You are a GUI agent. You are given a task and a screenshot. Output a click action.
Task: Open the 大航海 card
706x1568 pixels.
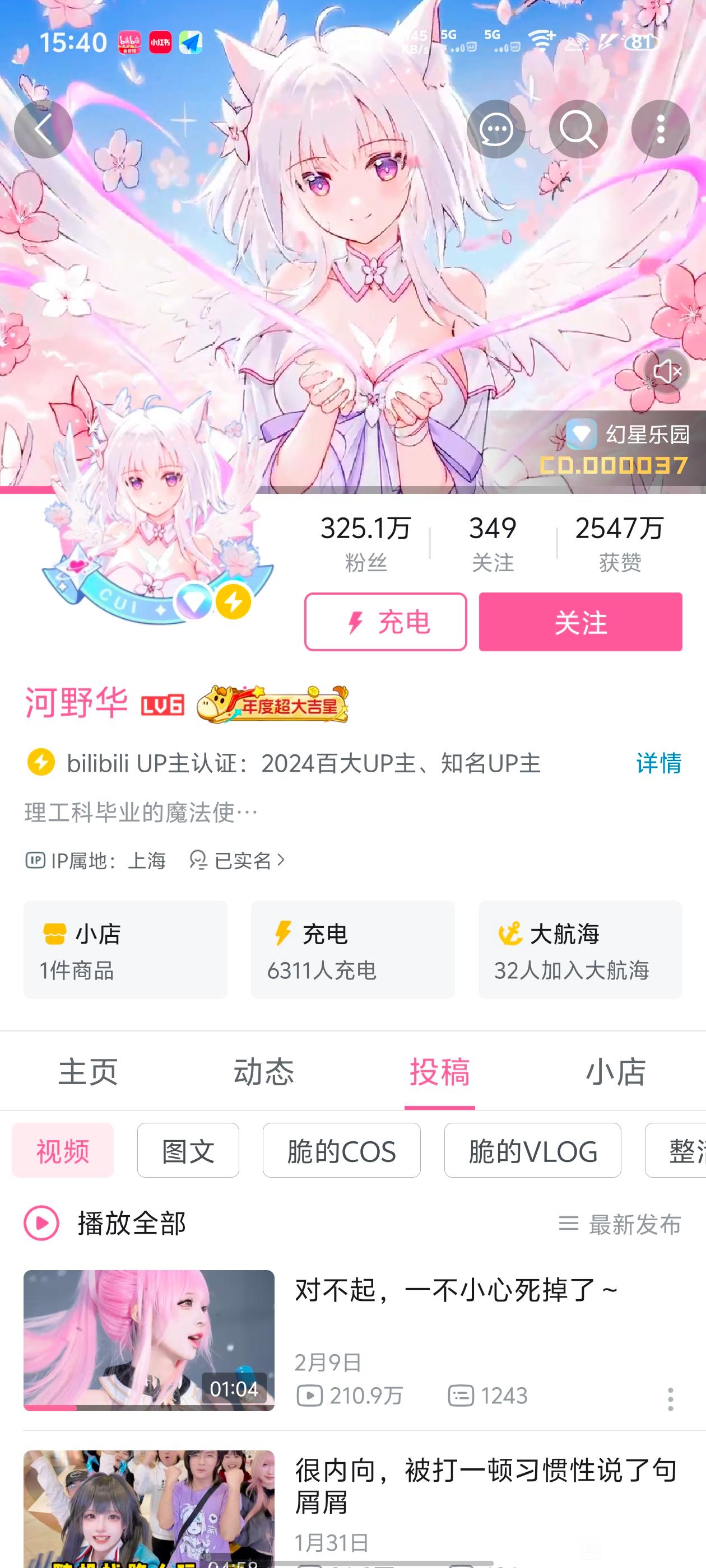(x=580, y=950)
